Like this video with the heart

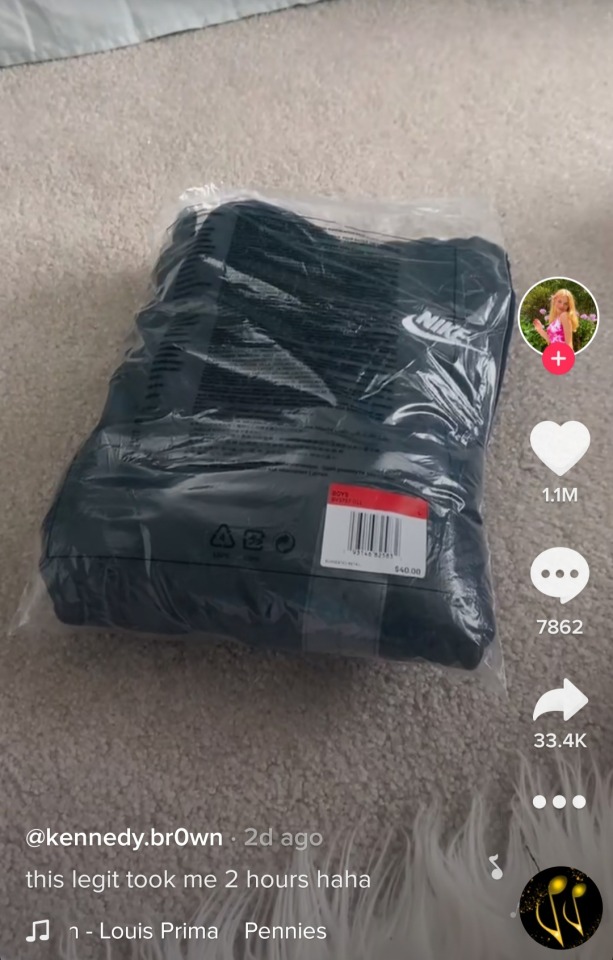coord(559,448)
